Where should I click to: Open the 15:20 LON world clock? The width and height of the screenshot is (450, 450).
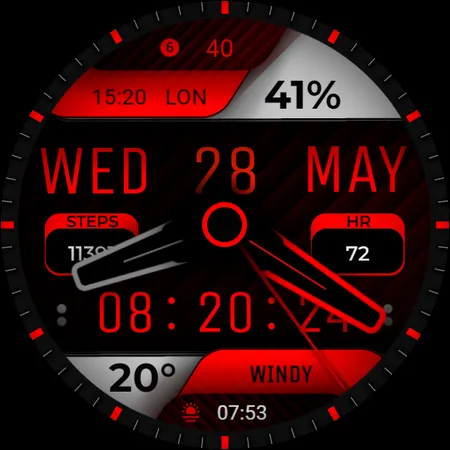(x=150, y=97)
